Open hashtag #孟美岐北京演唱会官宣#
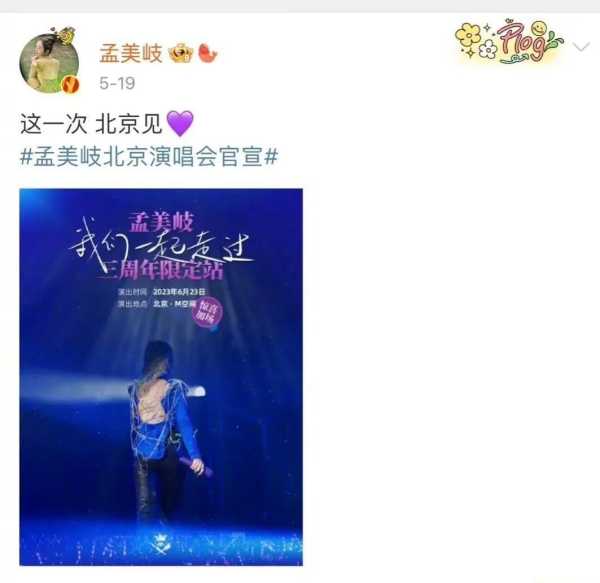Viewport: 600px width, 583px height. tap(149, 158)
